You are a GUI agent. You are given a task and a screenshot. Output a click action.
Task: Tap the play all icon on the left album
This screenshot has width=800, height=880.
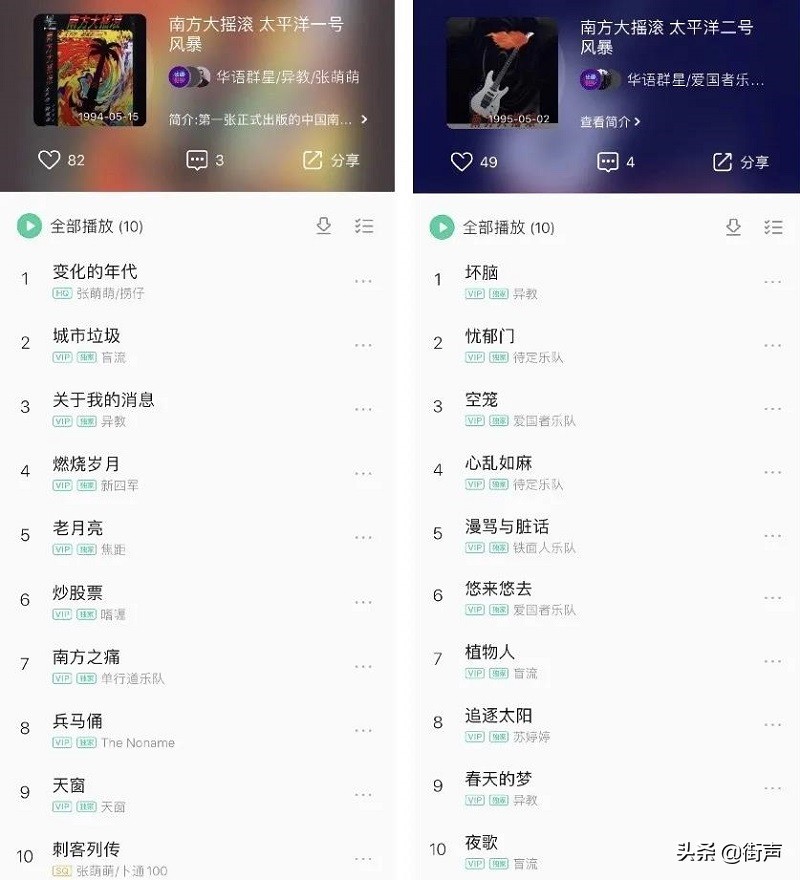(x=28, y=226)
